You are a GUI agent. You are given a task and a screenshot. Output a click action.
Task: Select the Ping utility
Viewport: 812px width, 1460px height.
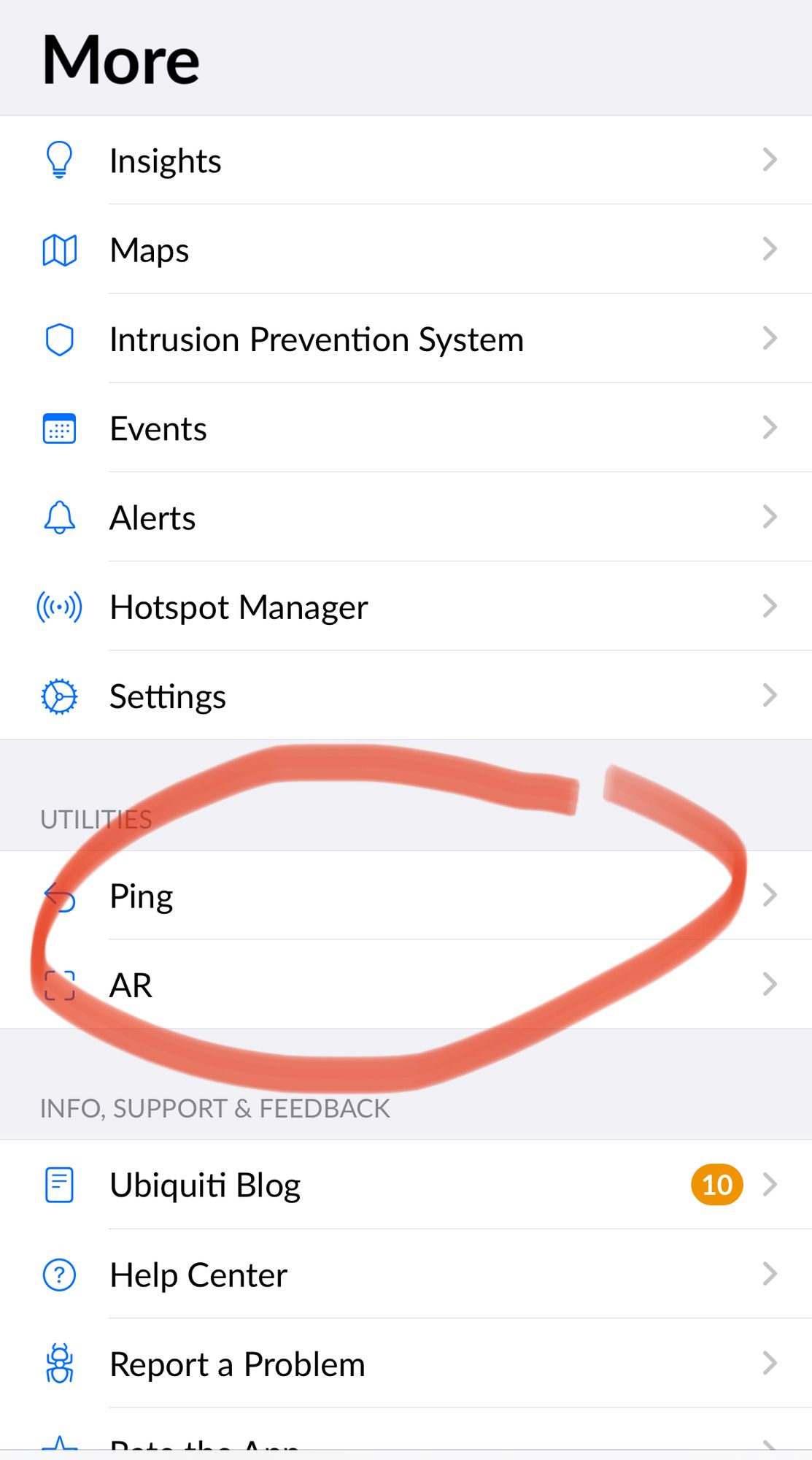tap(406, 896)
